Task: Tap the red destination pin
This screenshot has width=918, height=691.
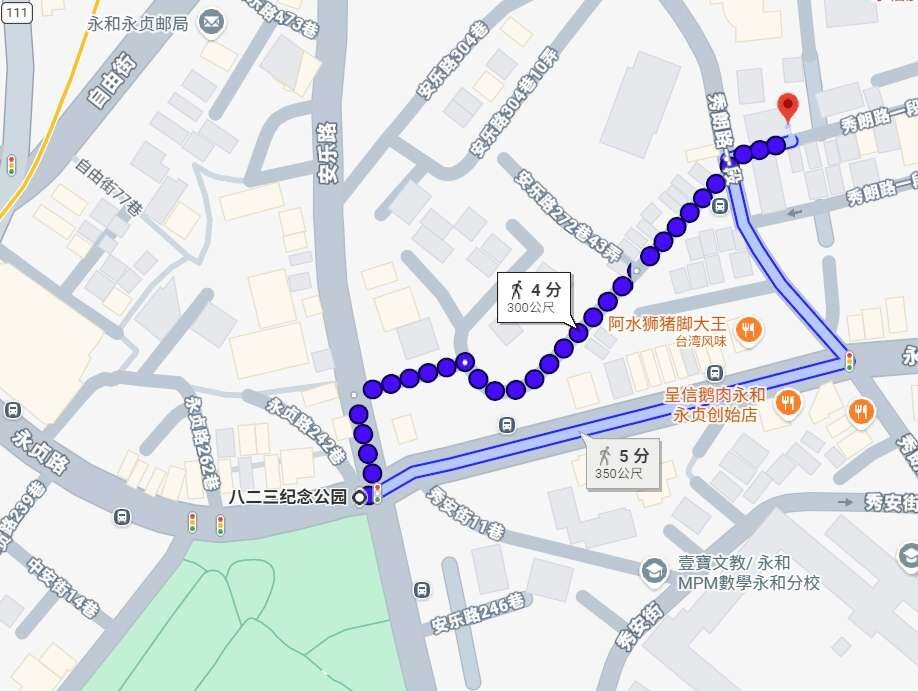Action: pyautogui.click(x=788, y=107)
